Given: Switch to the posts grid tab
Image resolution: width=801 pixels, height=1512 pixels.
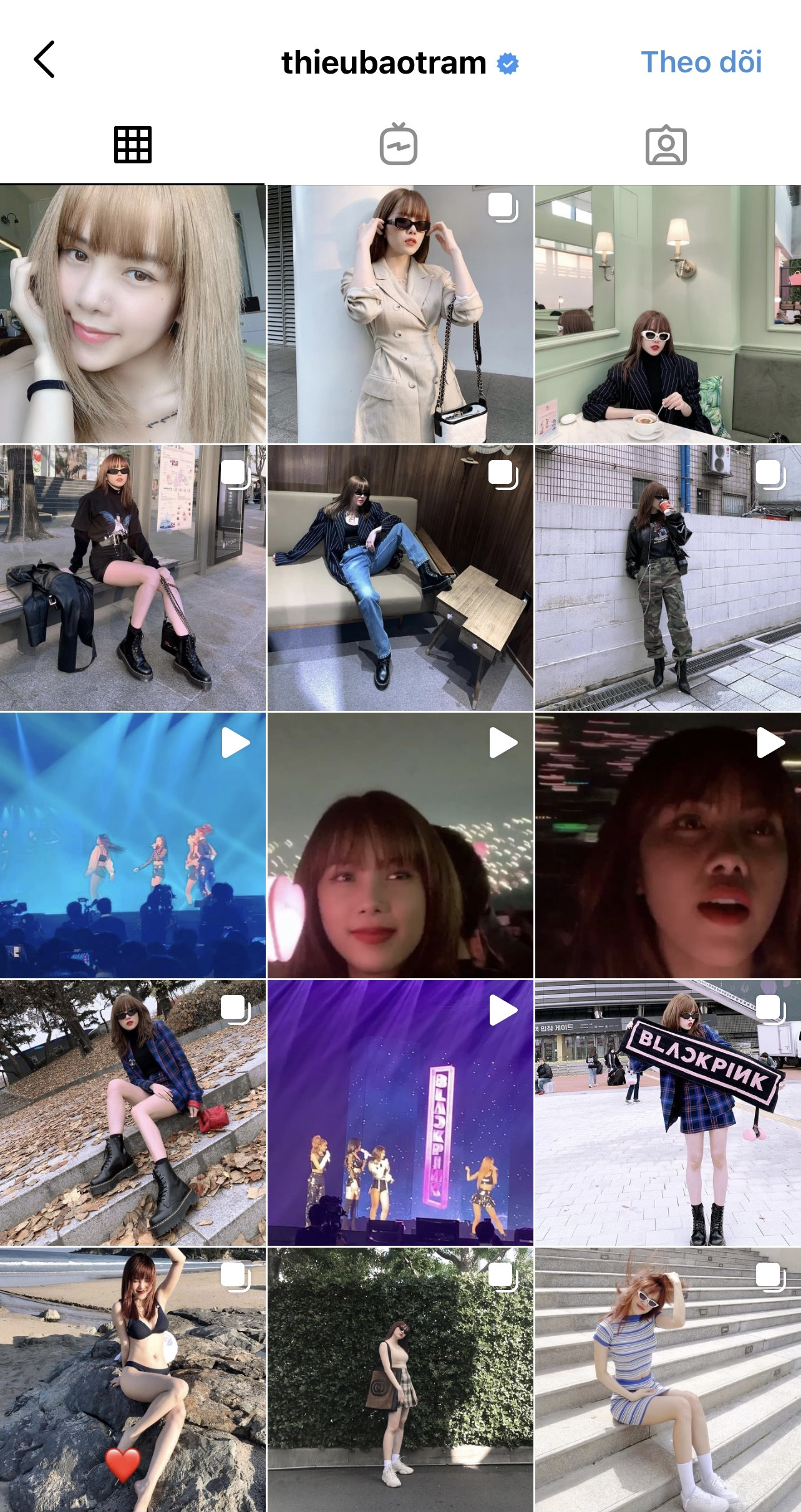Looking at the screenshot, I should point(133,145).
